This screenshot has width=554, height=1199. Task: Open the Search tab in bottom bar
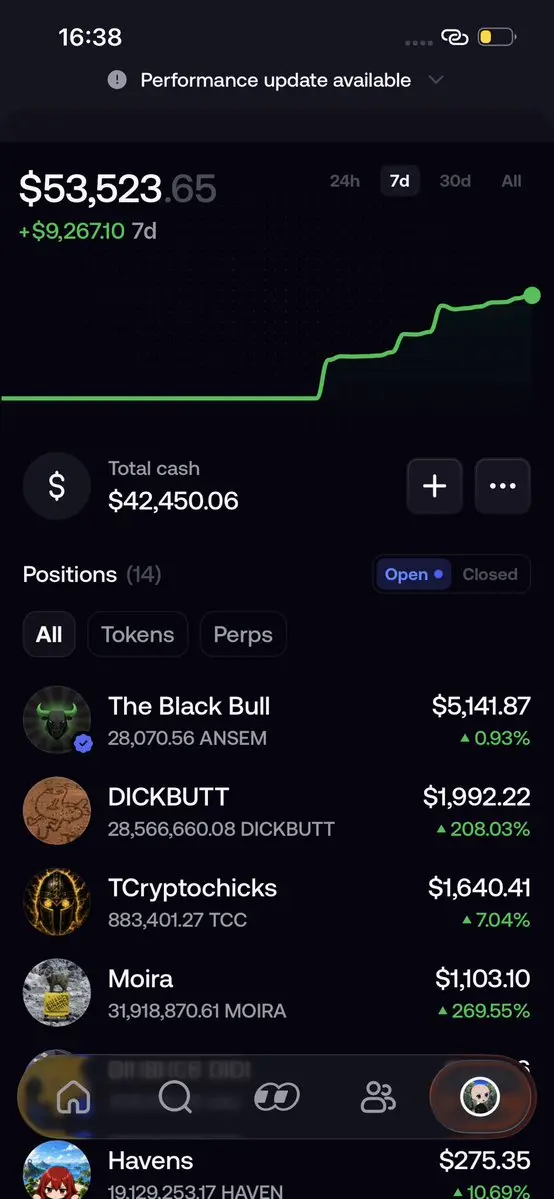tap(175, 1097)
